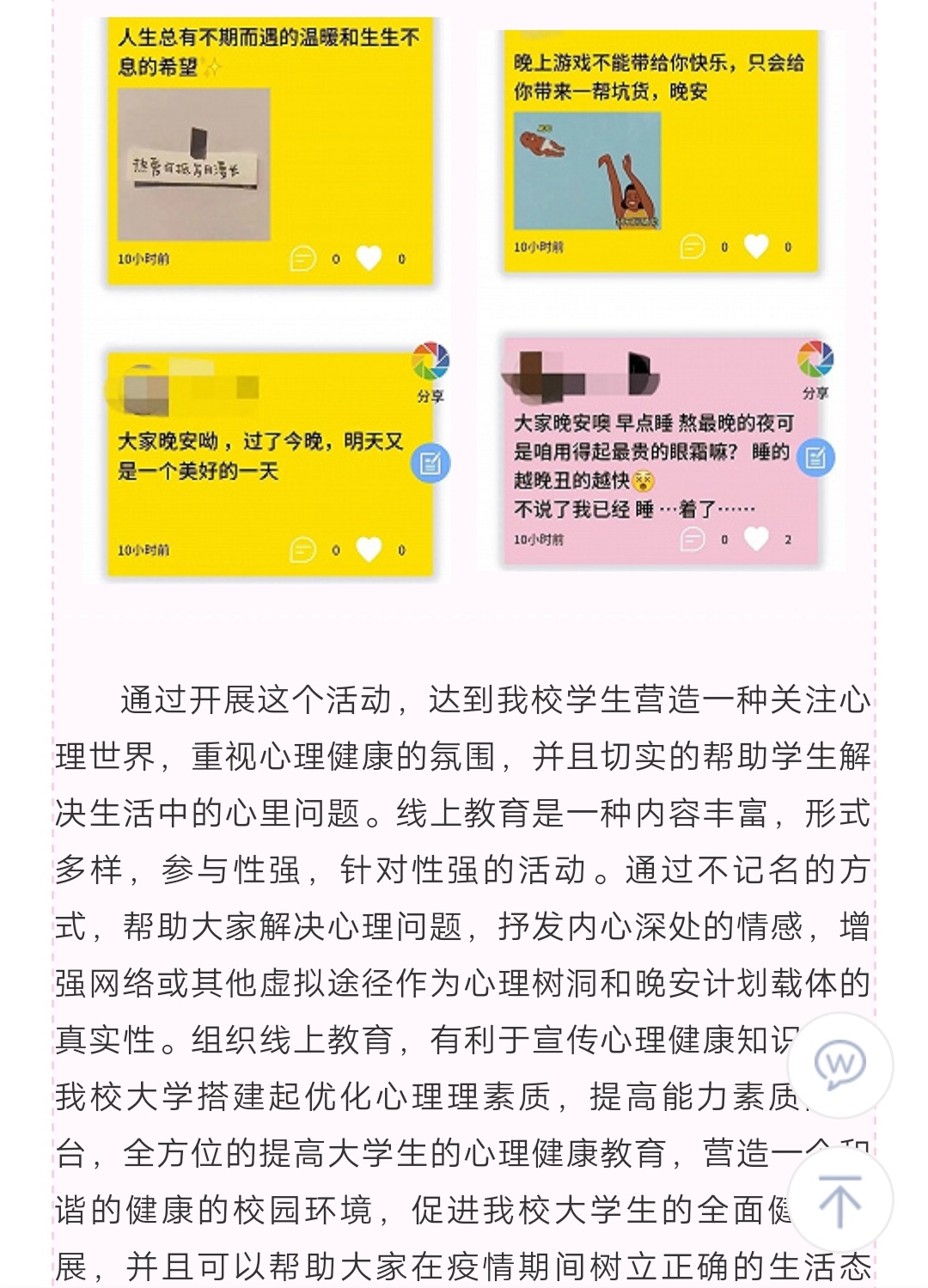This screenshot has height=1288, width=928.
Task: Open the yellow note image saying 大家晚安呦
Action: (269, 464)
